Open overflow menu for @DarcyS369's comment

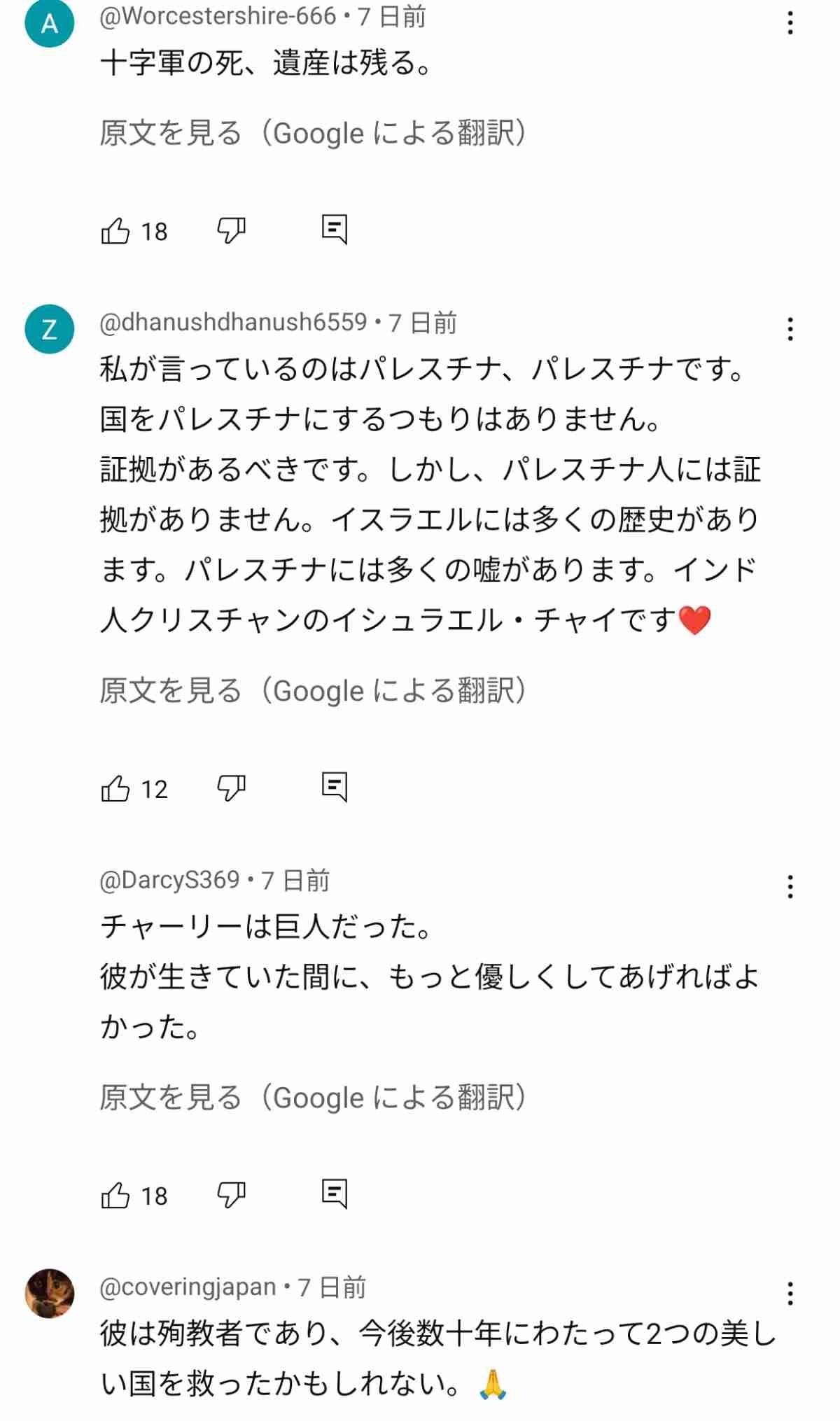coord(790,887)
